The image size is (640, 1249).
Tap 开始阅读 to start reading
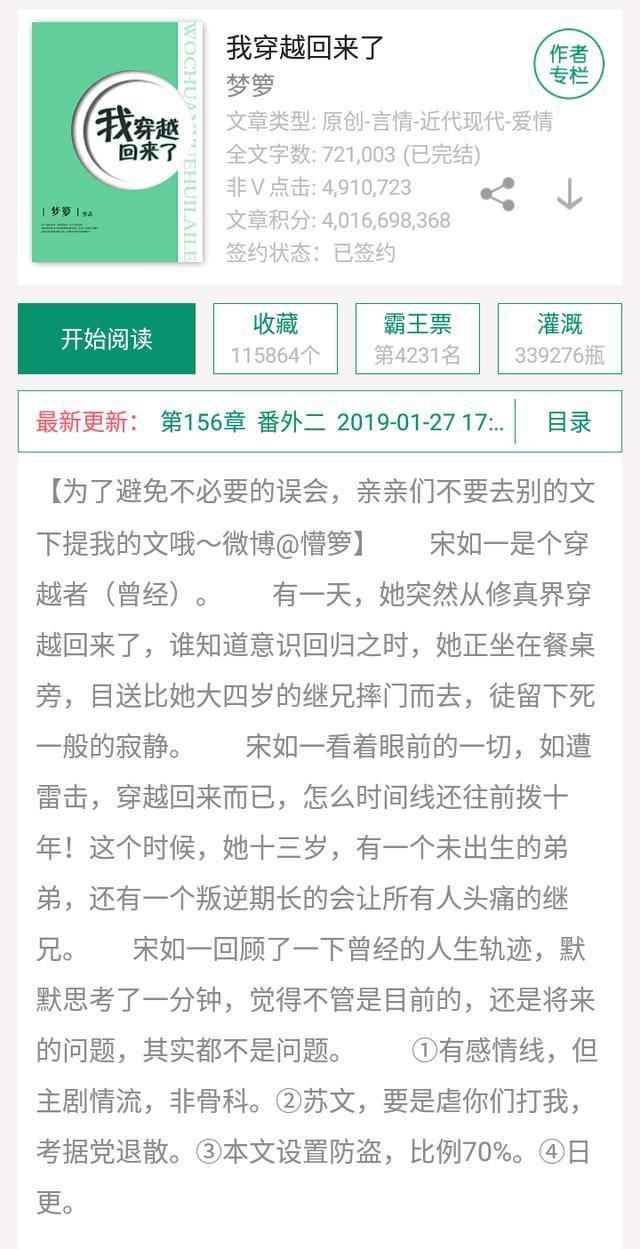tap(107, 338)
